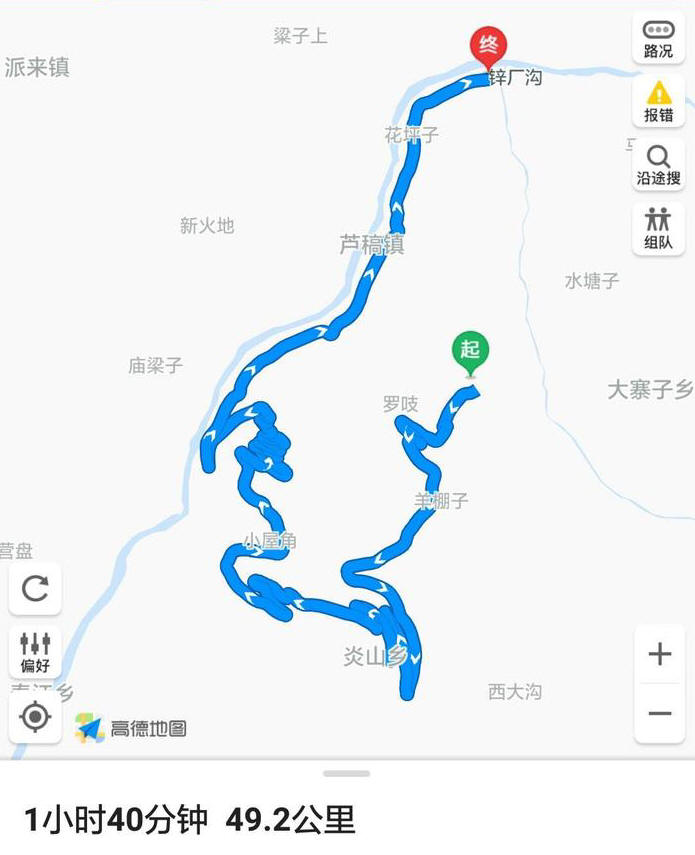The height and width of the screenshot is (855, 695).
Task: Open 偏好 route preference settings
Action: [x=35, y=652]
